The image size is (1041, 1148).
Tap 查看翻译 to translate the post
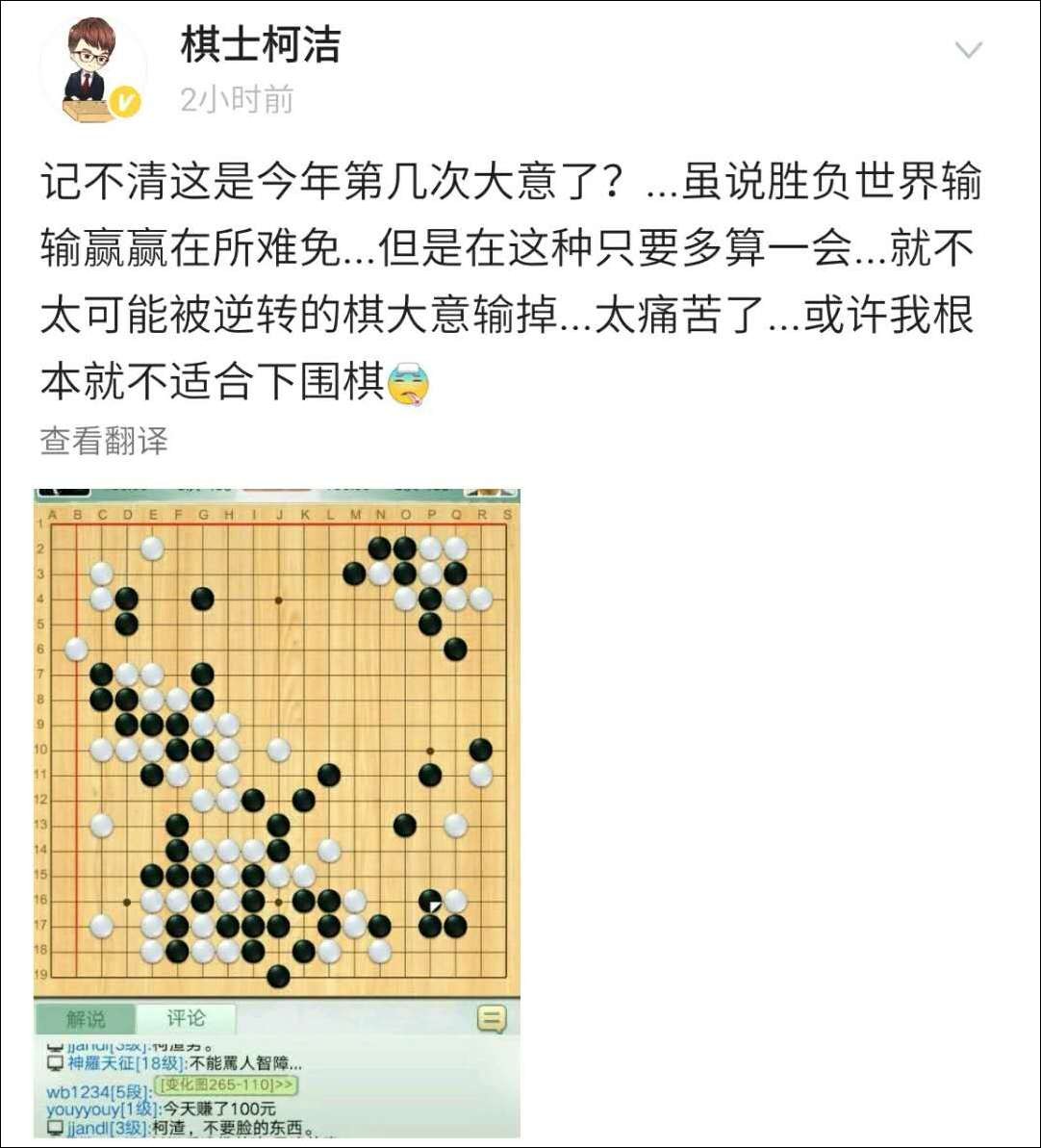coord(104,441)
